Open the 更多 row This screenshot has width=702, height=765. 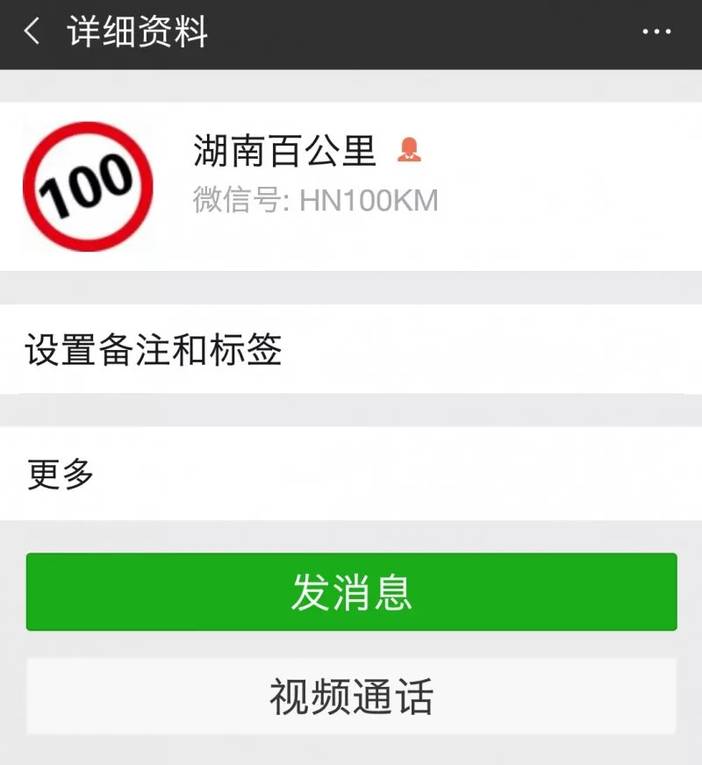[351, 473]
